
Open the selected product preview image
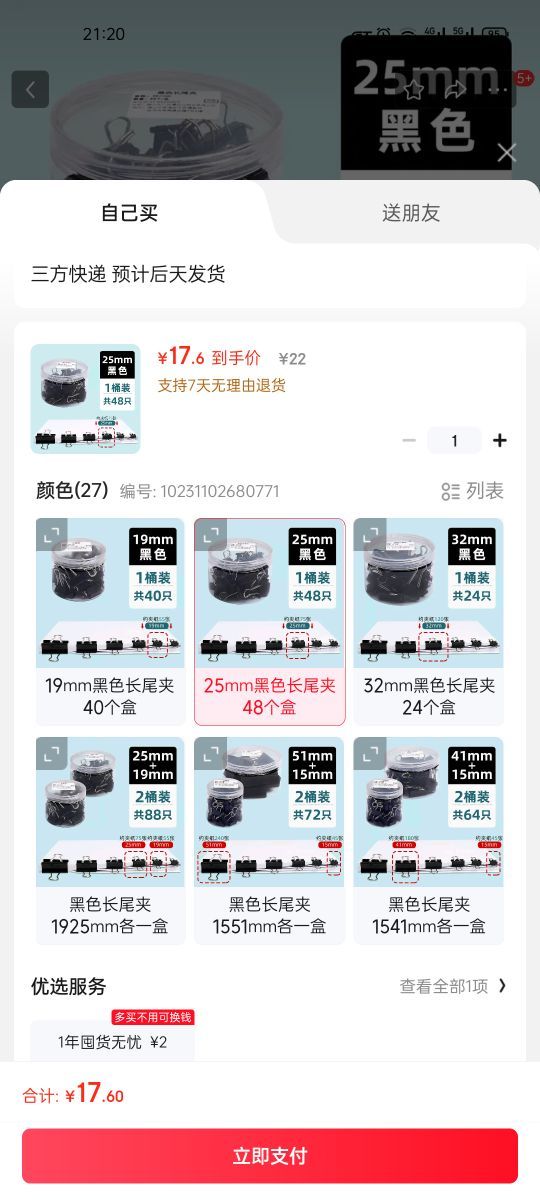coord(86,399)
